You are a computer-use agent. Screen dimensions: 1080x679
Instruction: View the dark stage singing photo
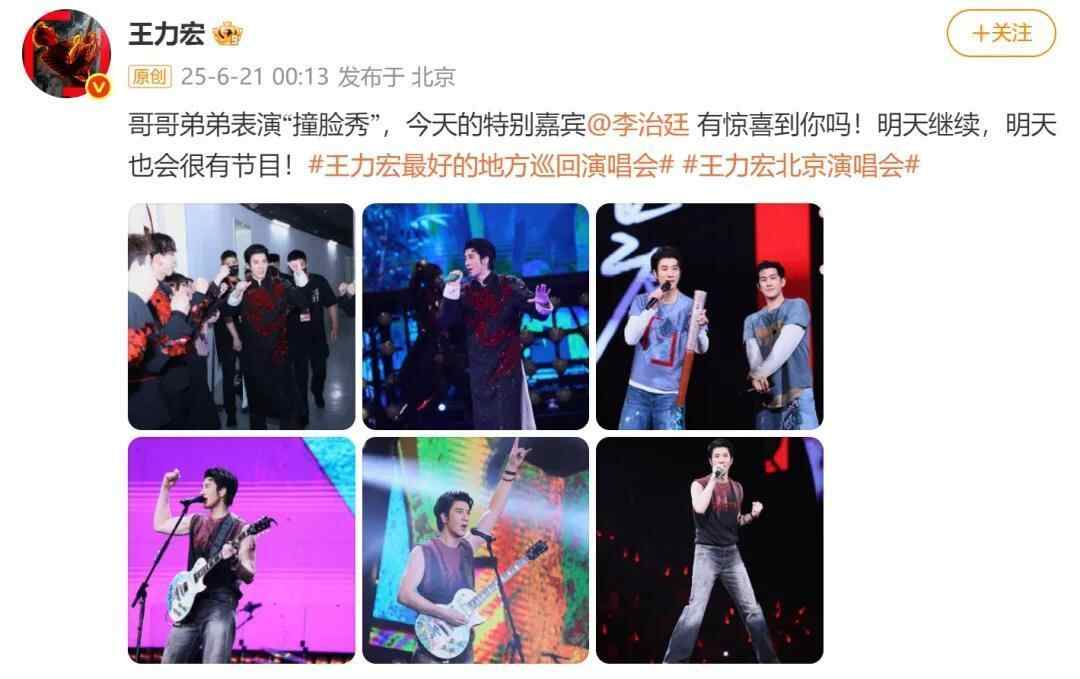click(x=709, y=550)
